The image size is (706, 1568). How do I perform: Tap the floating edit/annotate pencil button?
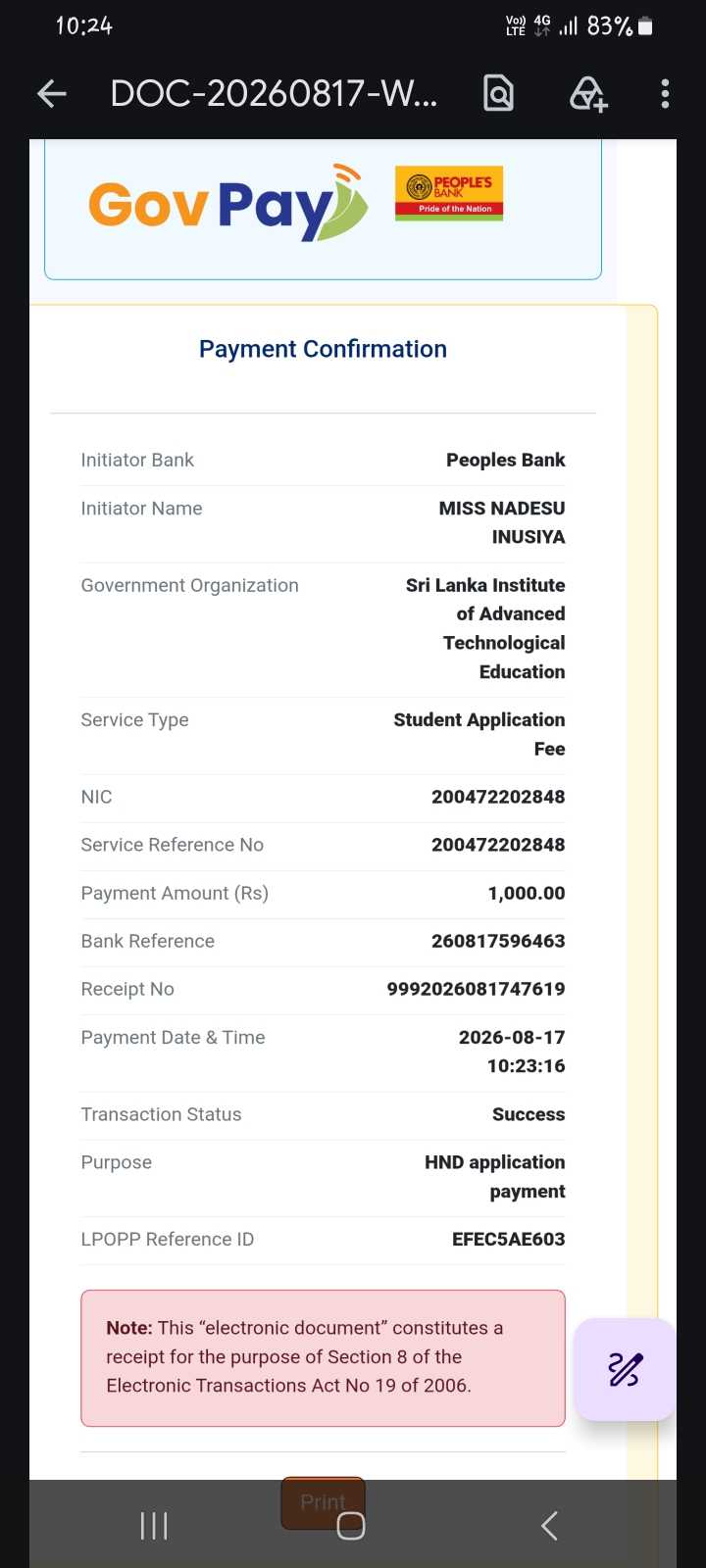point(625,1369)
